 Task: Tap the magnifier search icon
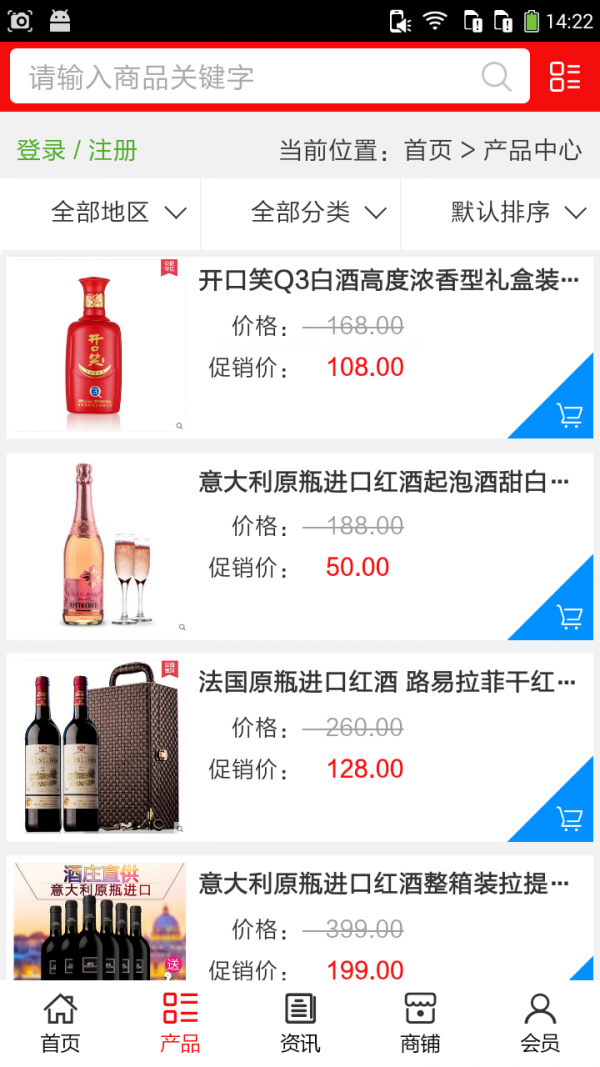click(x=496, y=77)
